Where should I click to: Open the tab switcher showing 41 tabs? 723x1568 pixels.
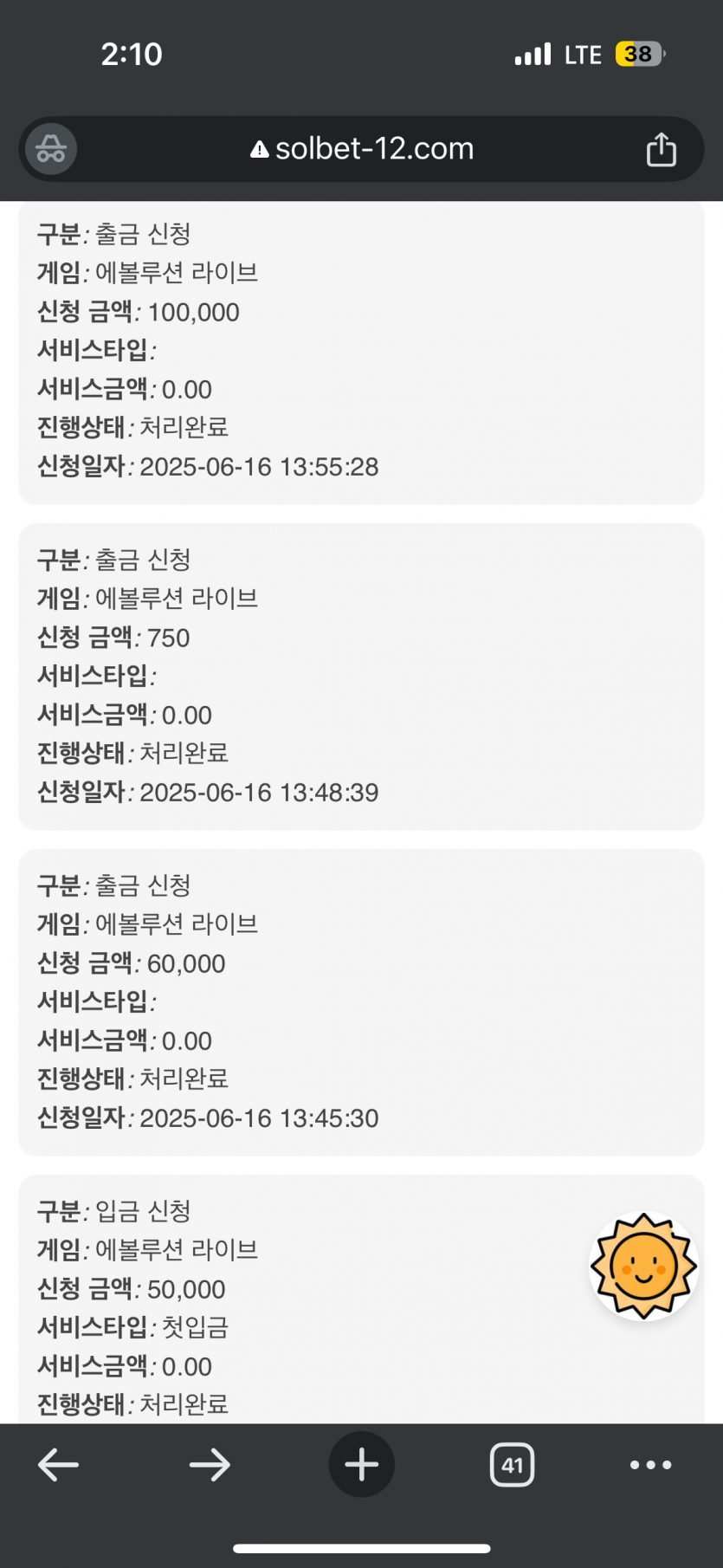pos(513,1465)
